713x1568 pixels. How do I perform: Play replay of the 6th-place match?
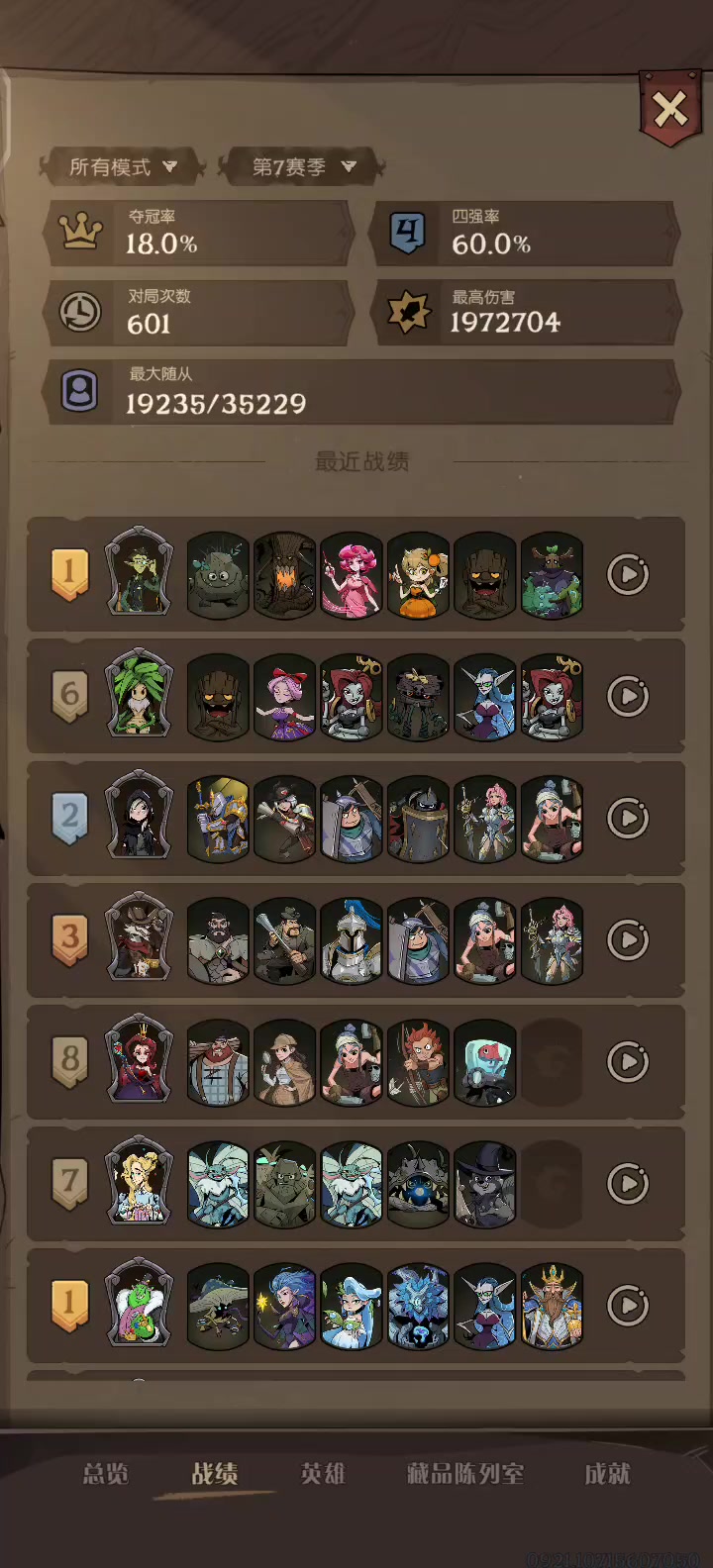(628, 697)
